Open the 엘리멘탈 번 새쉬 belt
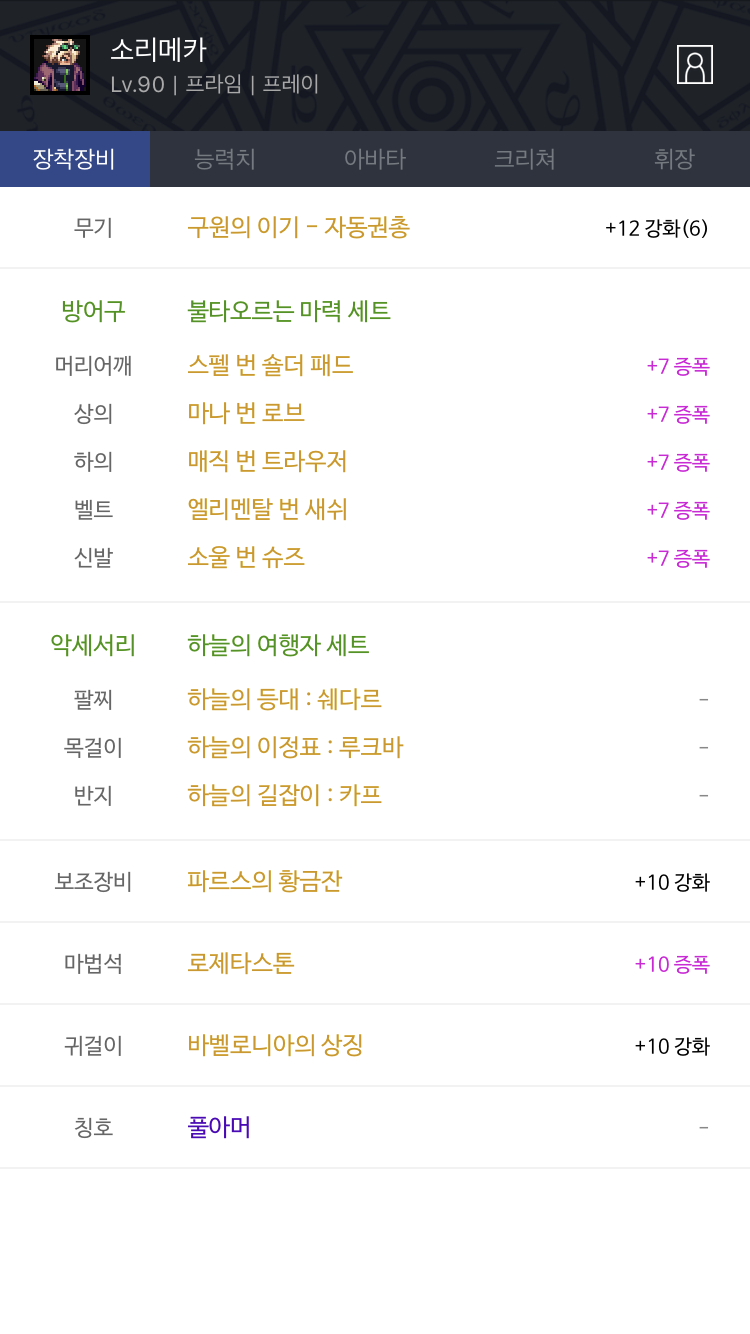750x1334 pixels. click(267, 509)
